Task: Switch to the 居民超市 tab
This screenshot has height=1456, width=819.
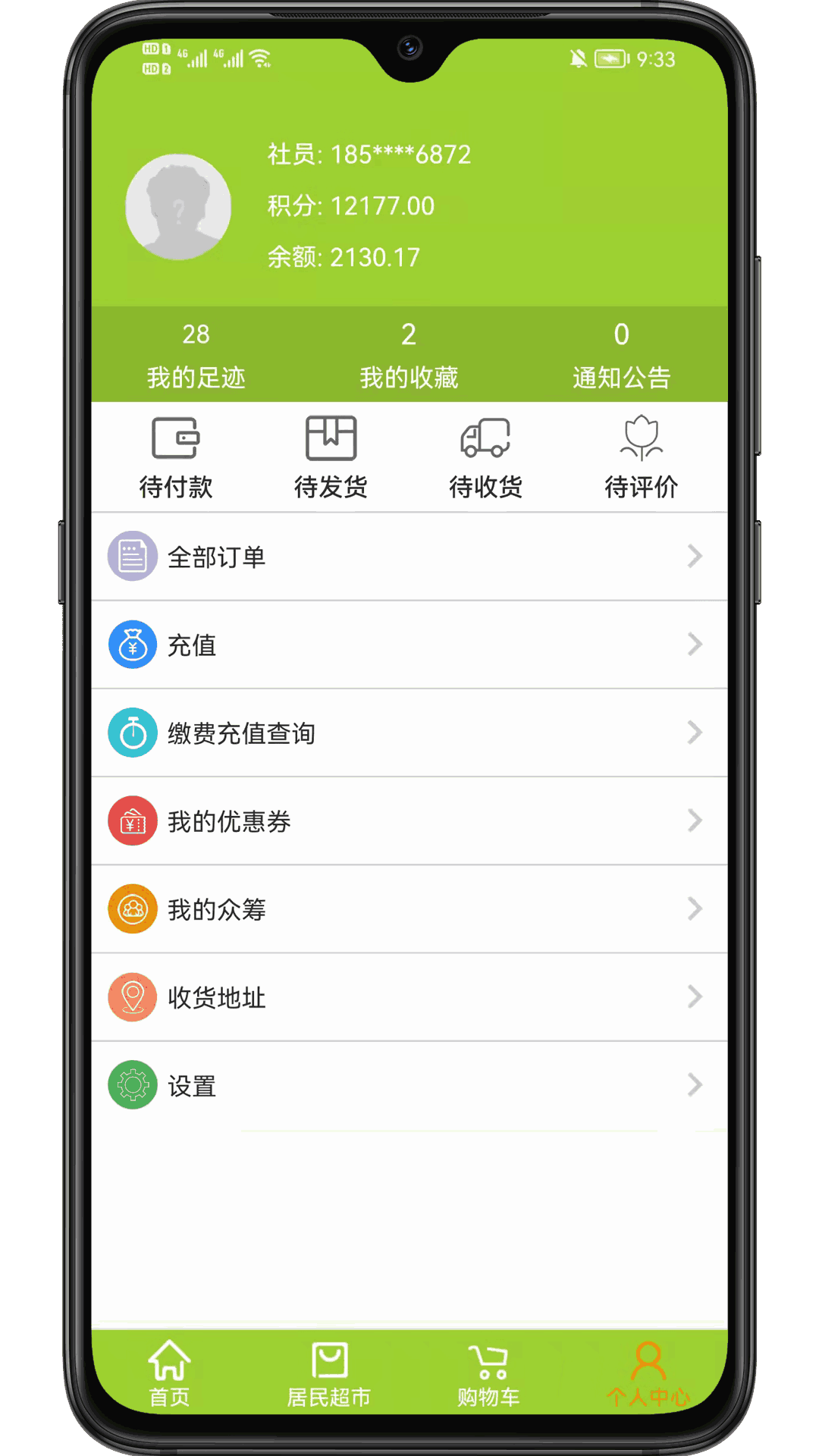Action: tap(329, 1373)
